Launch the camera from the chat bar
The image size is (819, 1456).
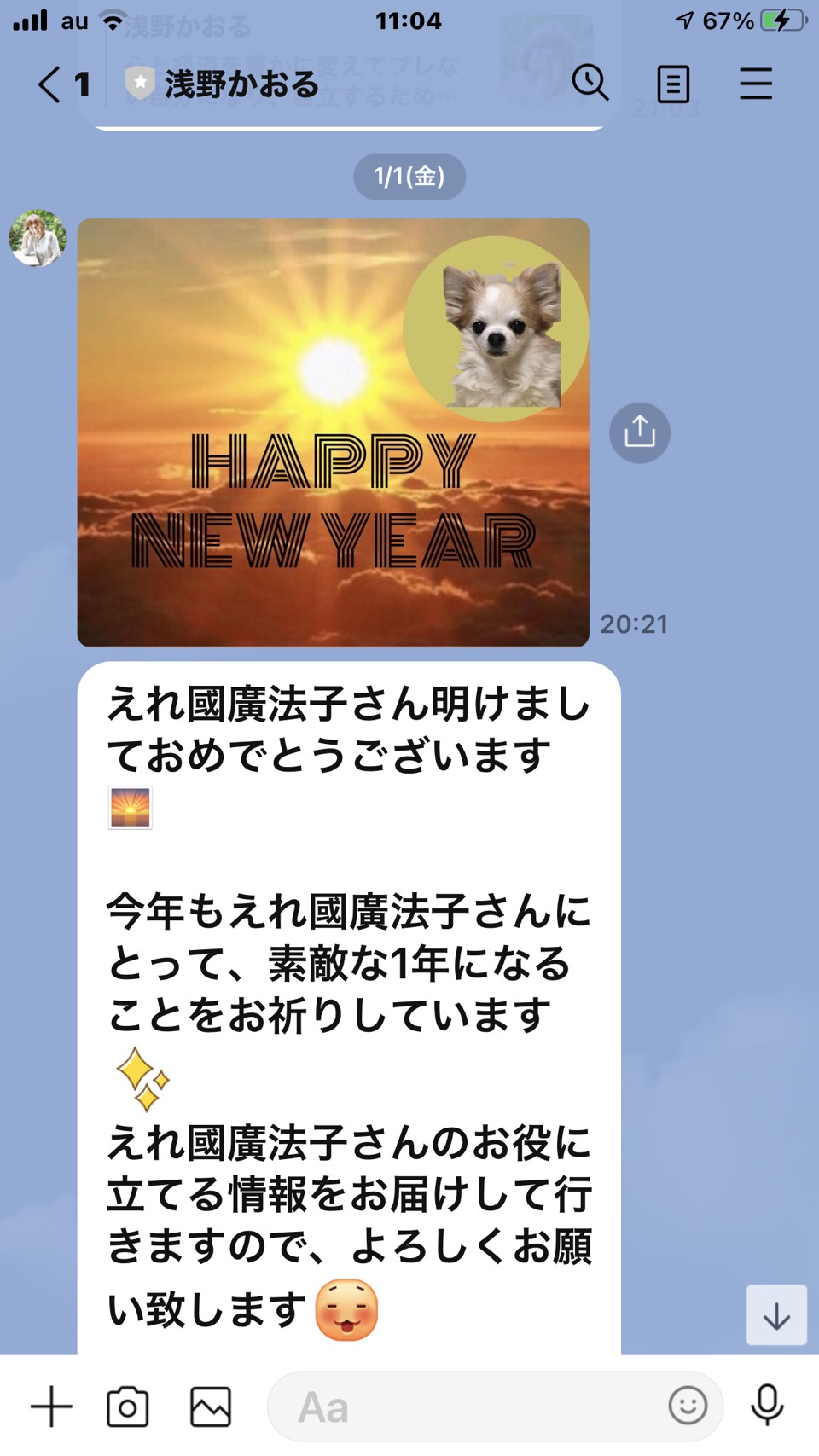pyautogui.click(x=128, y=1407)
